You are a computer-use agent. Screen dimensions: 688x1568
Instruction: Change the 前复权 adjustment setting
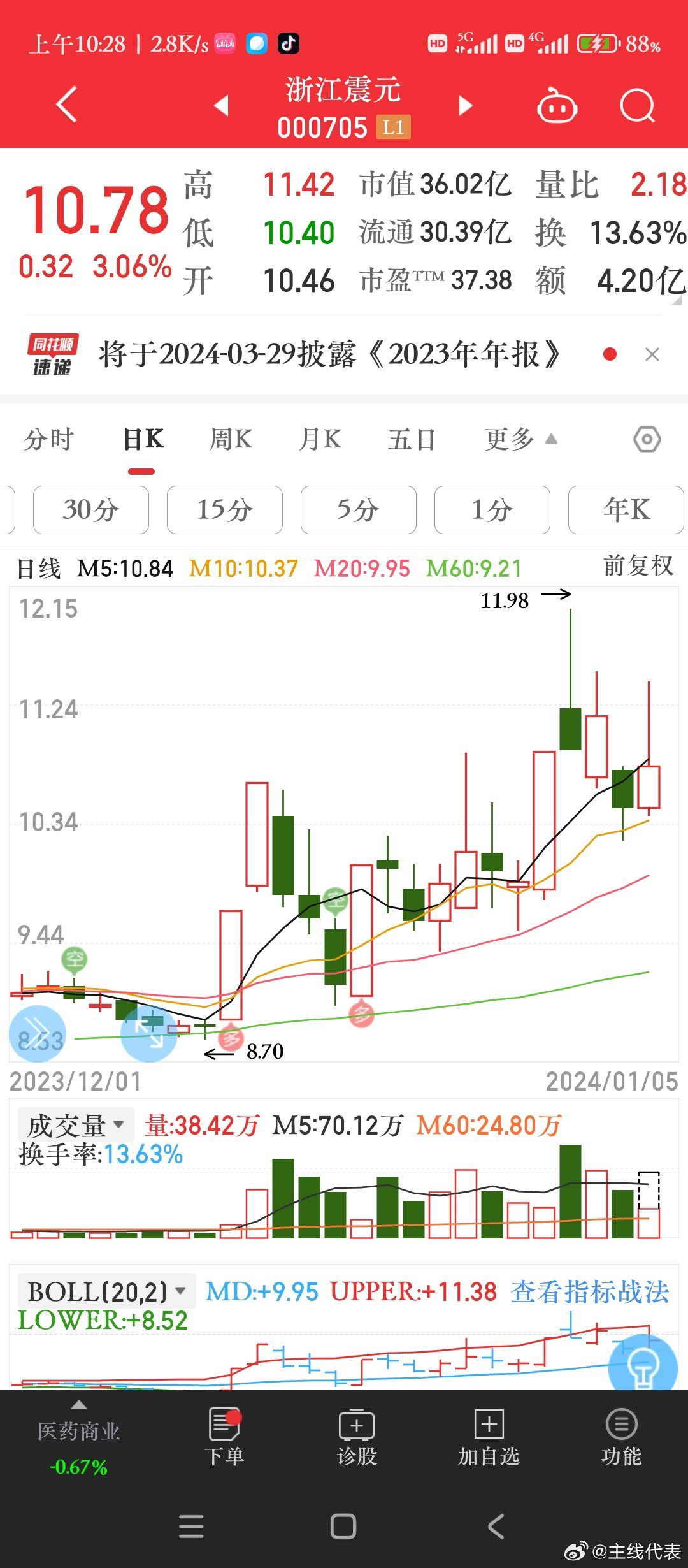click(x=638, y=566)
